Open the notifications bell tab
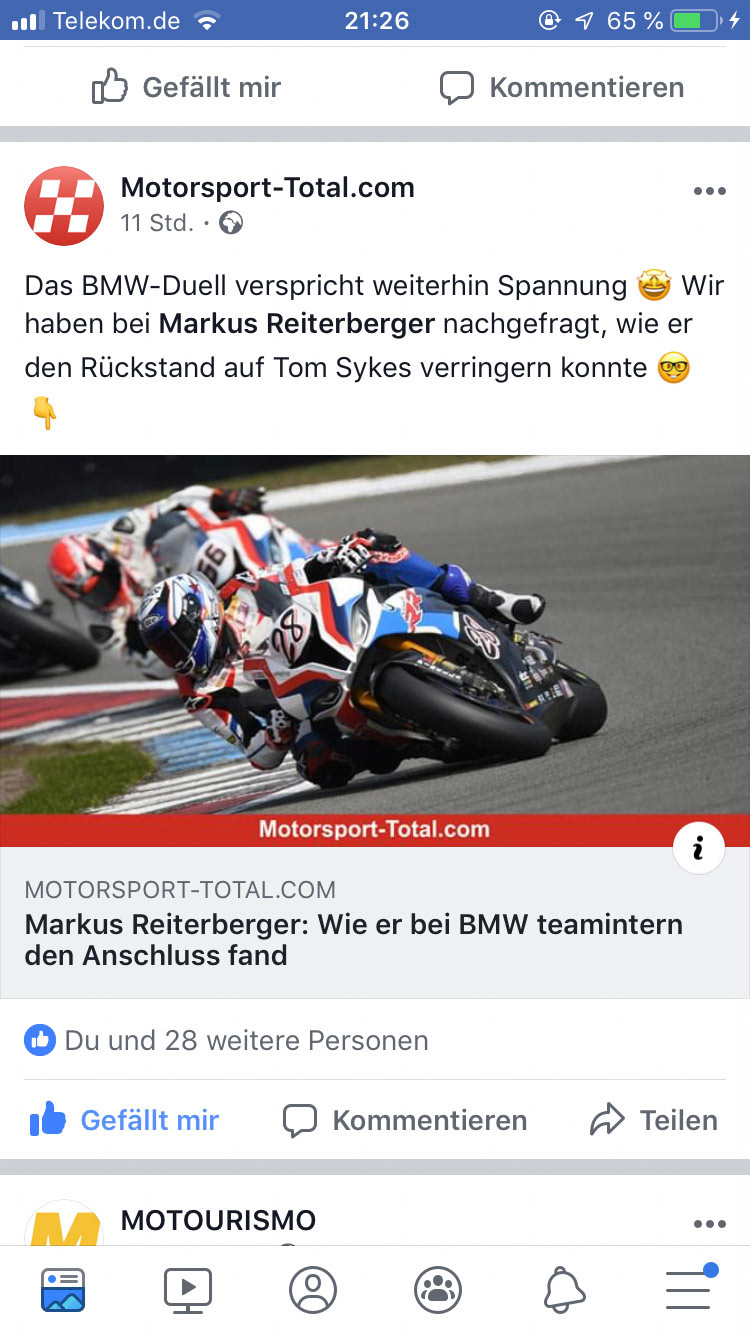The height and width of the screenshot is (1334, 750). coord(564,1290)
